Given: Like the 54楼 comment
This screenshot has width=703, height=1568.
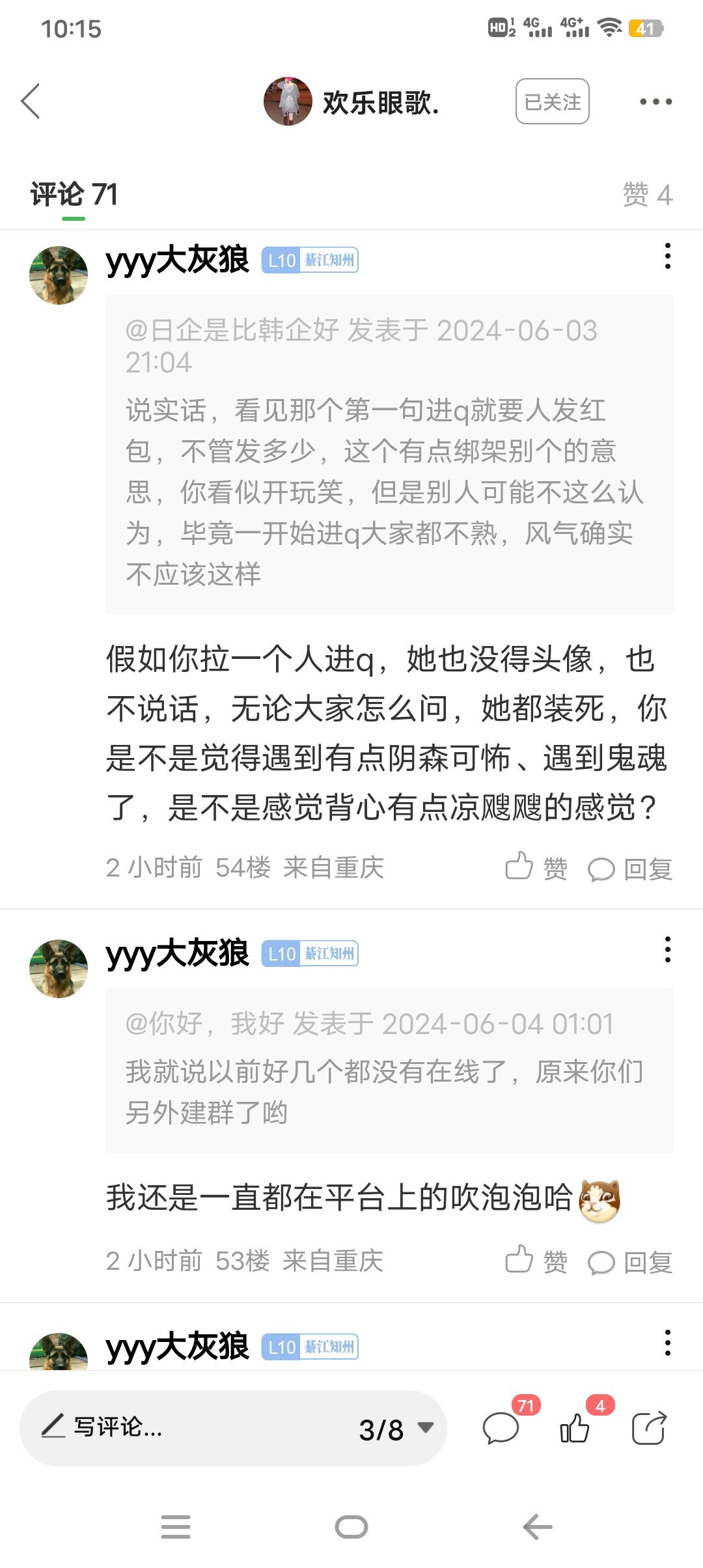Looking at the screenshot, I should click(x=536, y=868).
